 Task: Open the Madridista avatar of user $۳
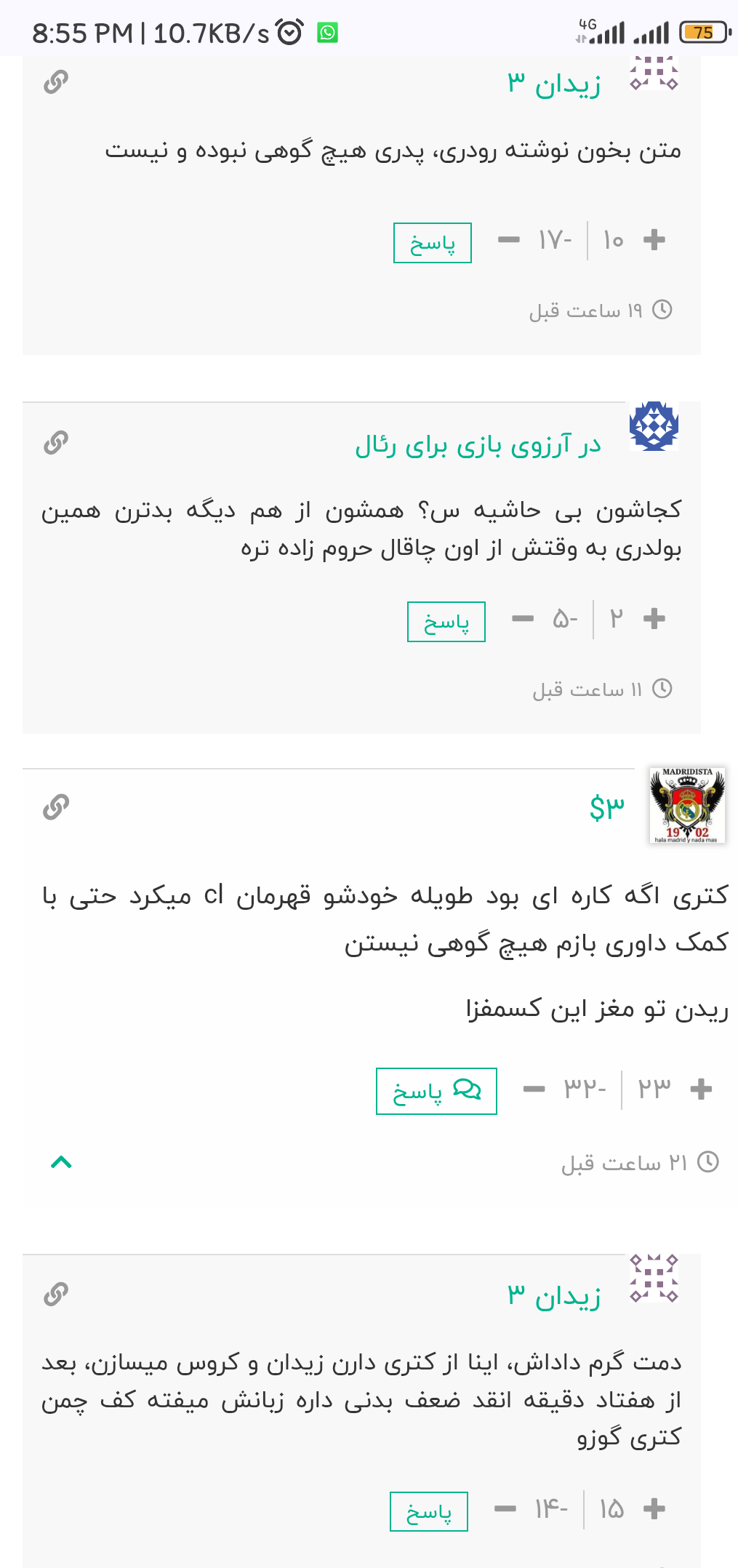pos(687,806)
